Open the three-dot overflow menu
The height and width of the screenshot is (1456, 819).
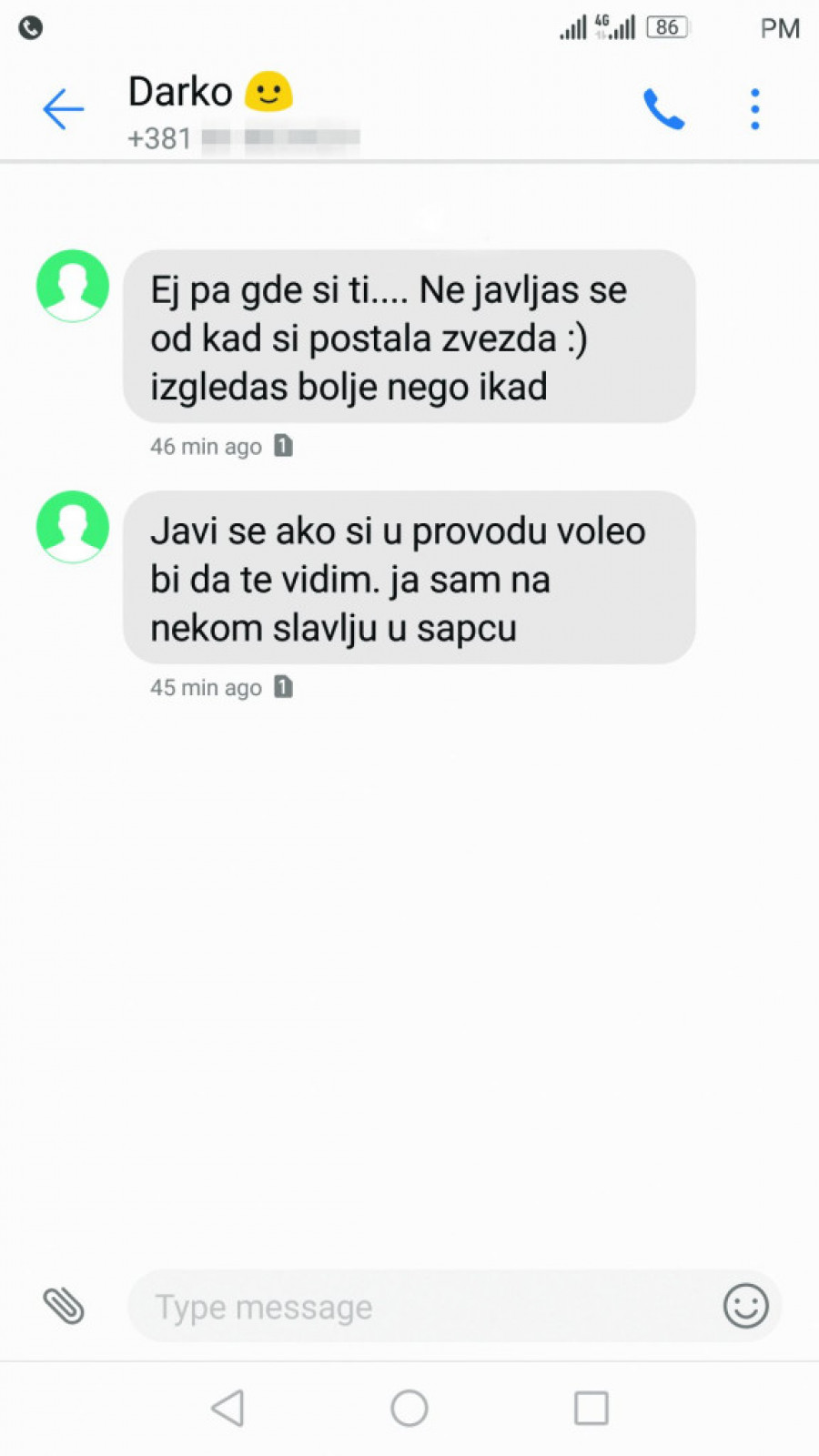[x=754, y=109]
